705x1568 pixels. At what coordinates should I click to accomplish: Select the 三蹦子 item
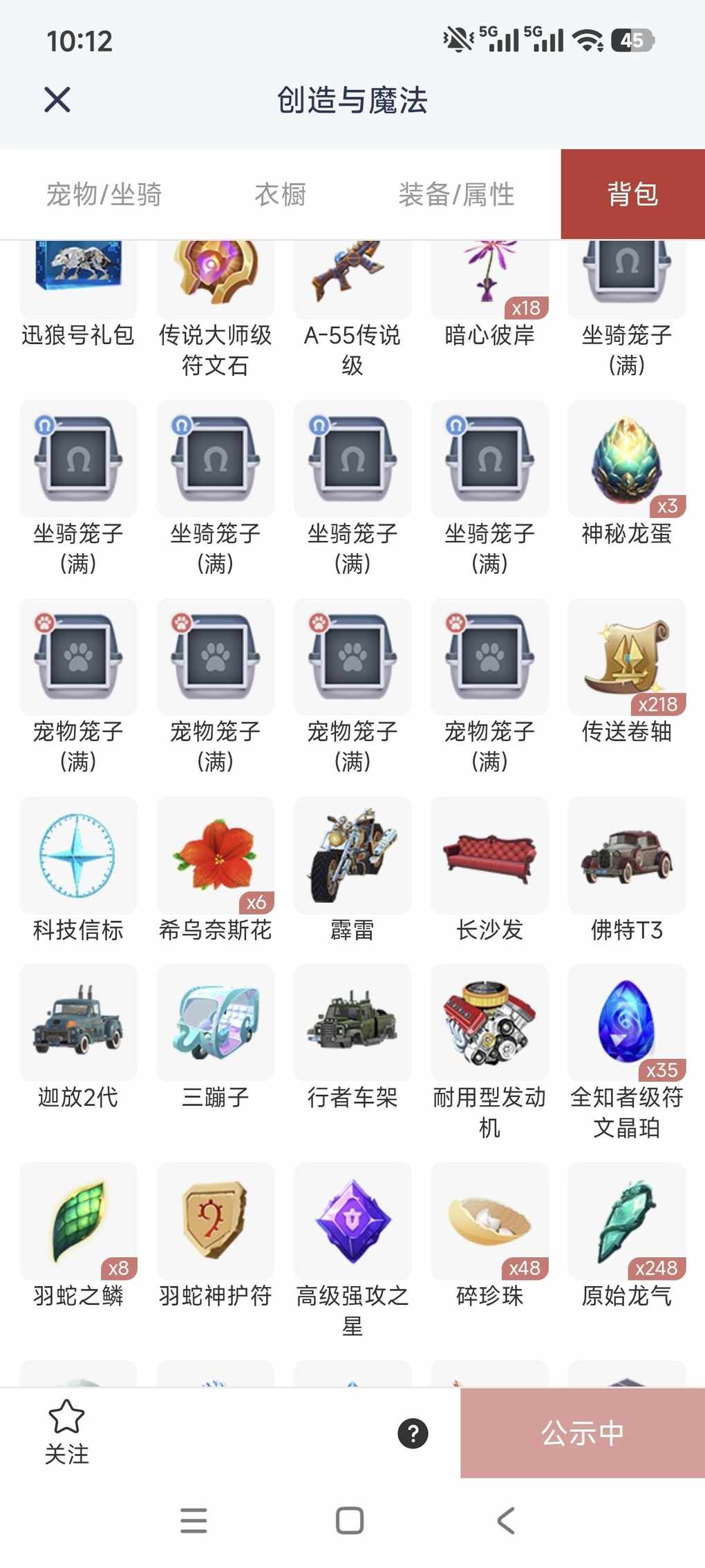point(215,1022)
